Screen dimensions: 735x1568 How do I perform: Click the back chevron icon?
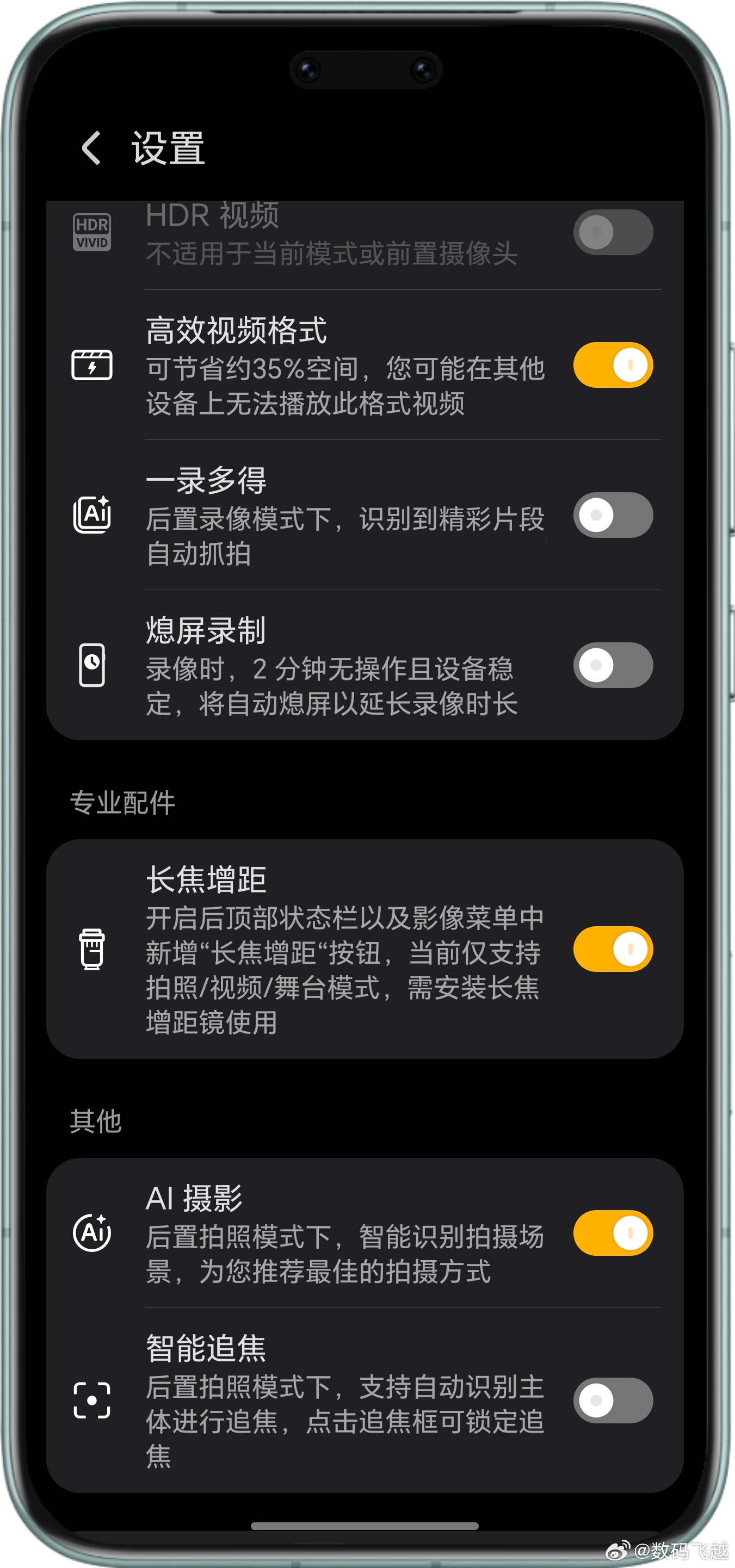[90, 149]
